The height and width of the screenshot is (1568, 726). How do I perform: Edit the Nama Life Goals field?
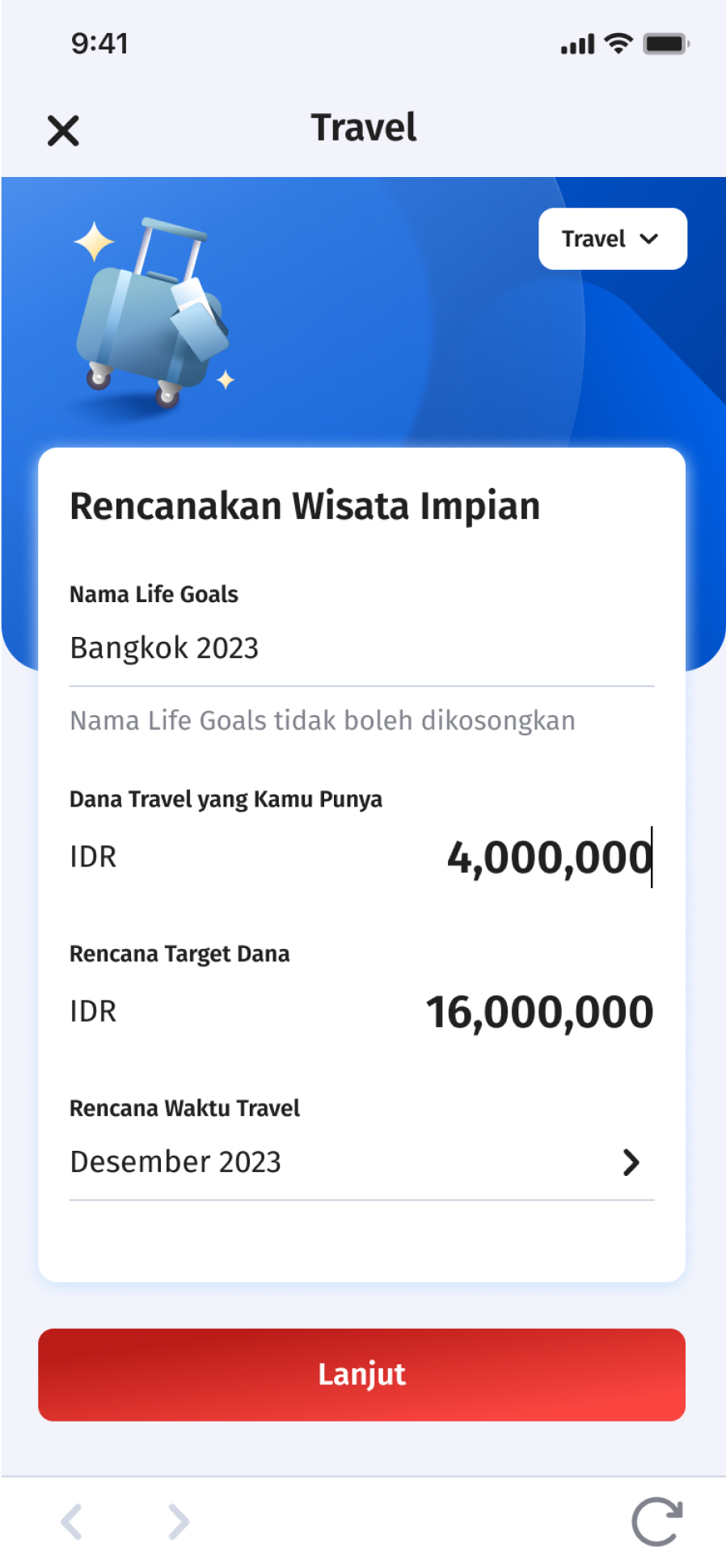click(x=361, y=648)
